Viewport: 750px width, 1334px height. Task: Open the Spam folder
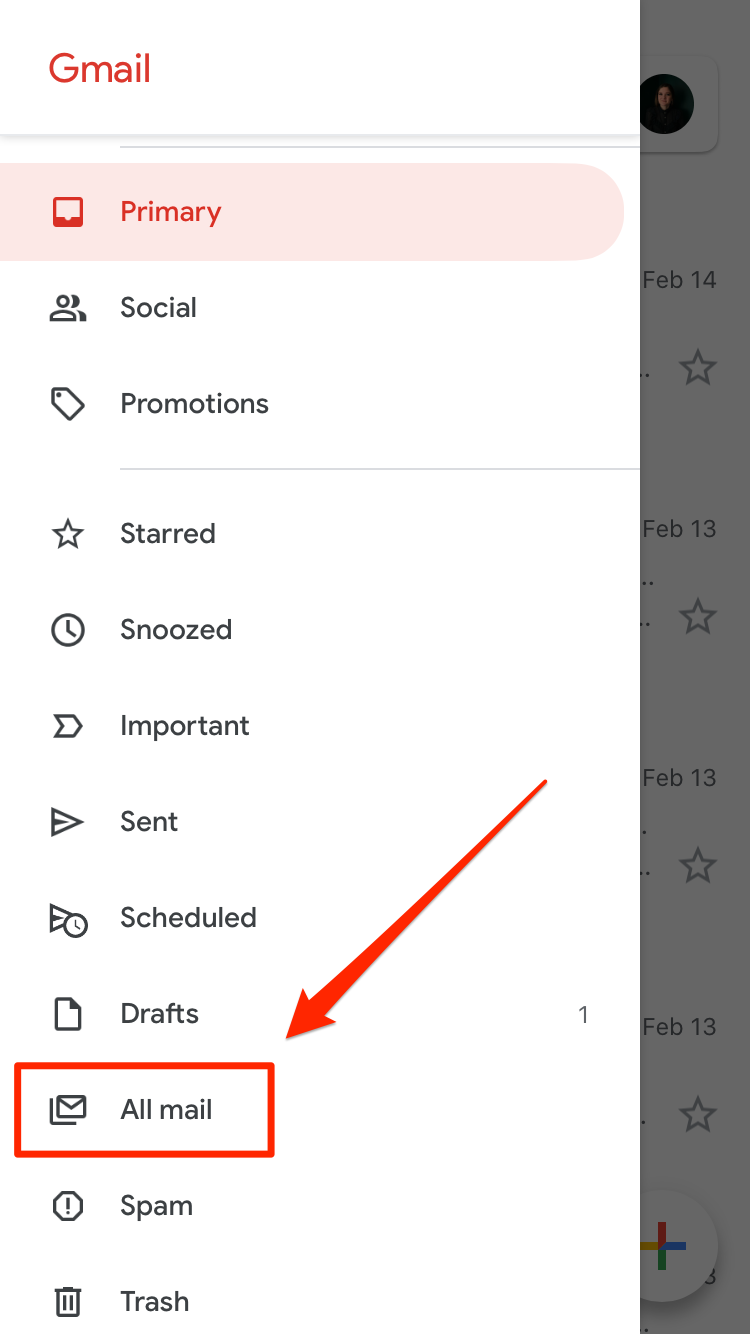[320, 1206]
